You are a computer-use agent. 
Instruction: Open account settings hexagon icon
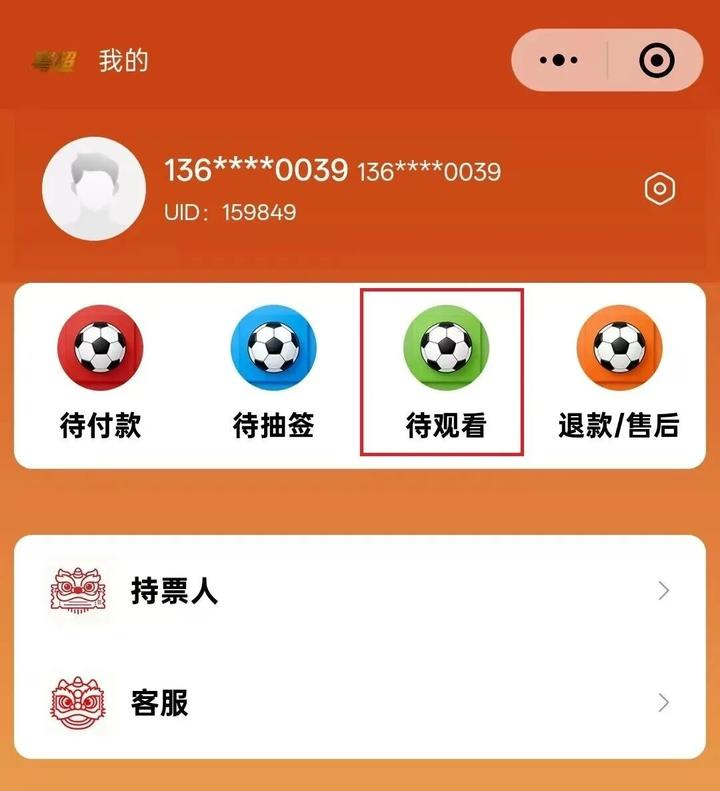[x=659, y=189]
